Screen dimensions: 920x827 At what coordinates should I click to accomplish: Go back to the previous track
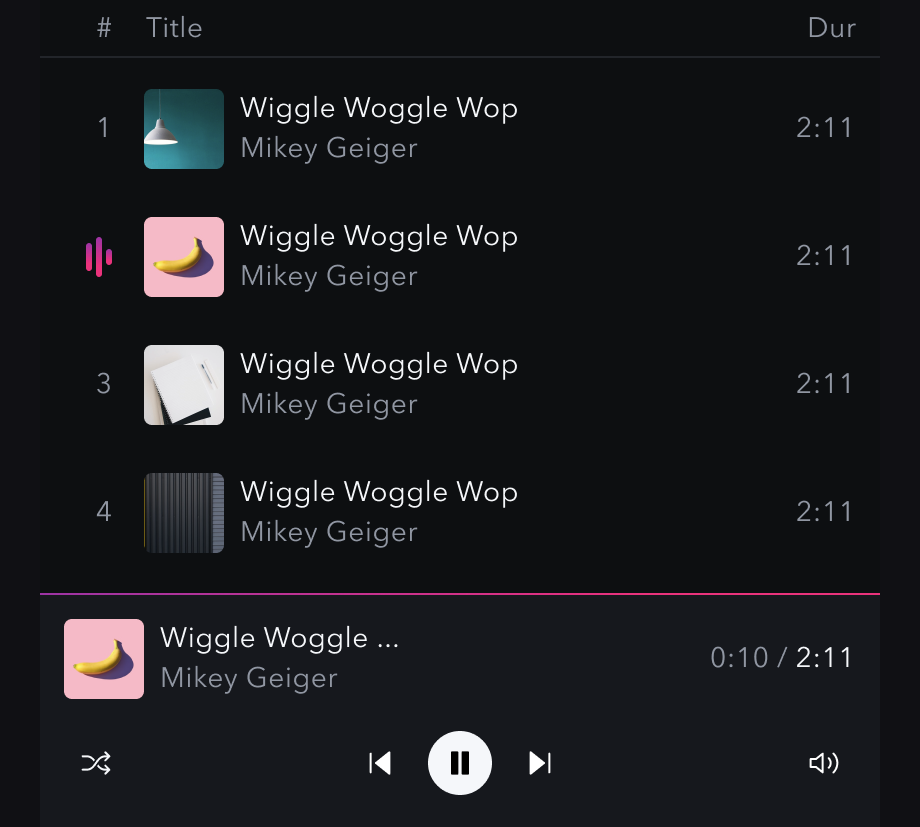point(380,763)
